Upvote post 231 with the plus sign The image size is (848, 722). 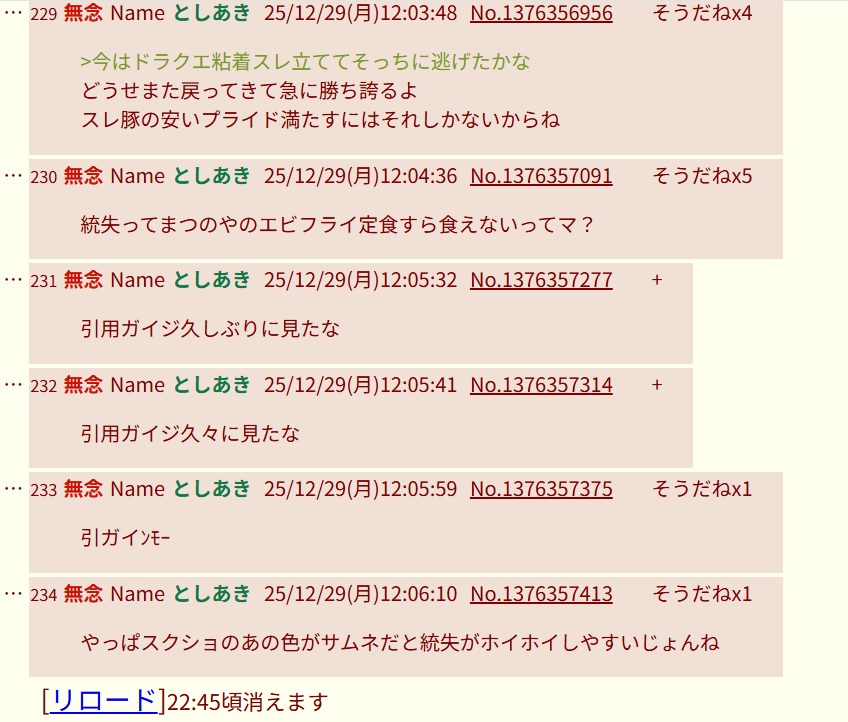point(657,280)
